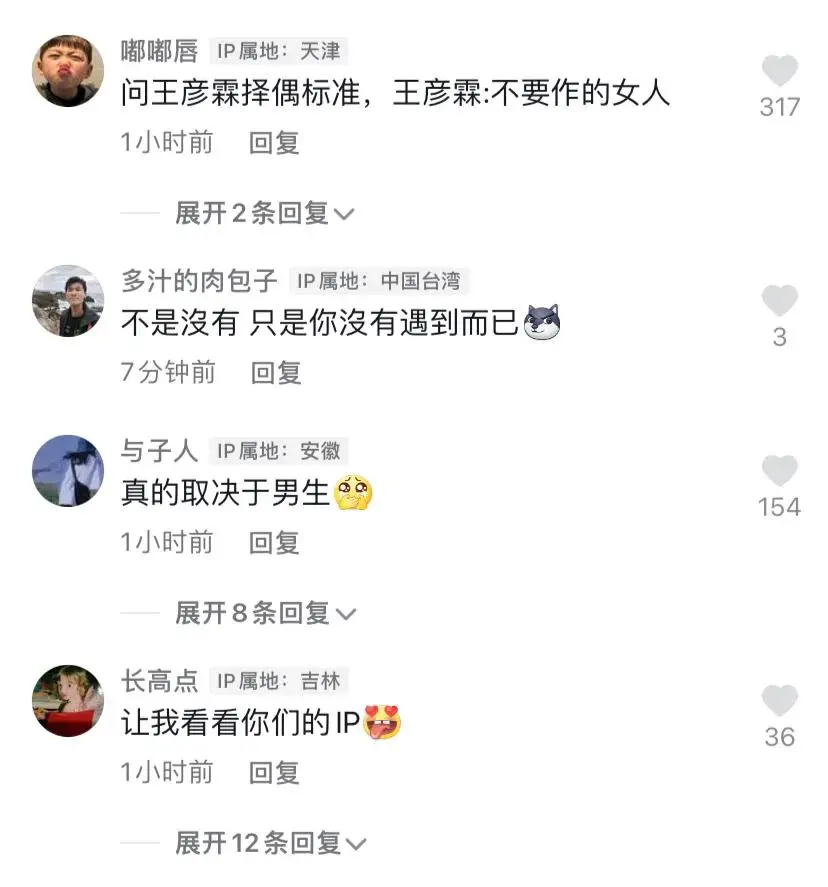
Task: Reply to 嘟嘟唇's comment
Action: click(274, 143)
